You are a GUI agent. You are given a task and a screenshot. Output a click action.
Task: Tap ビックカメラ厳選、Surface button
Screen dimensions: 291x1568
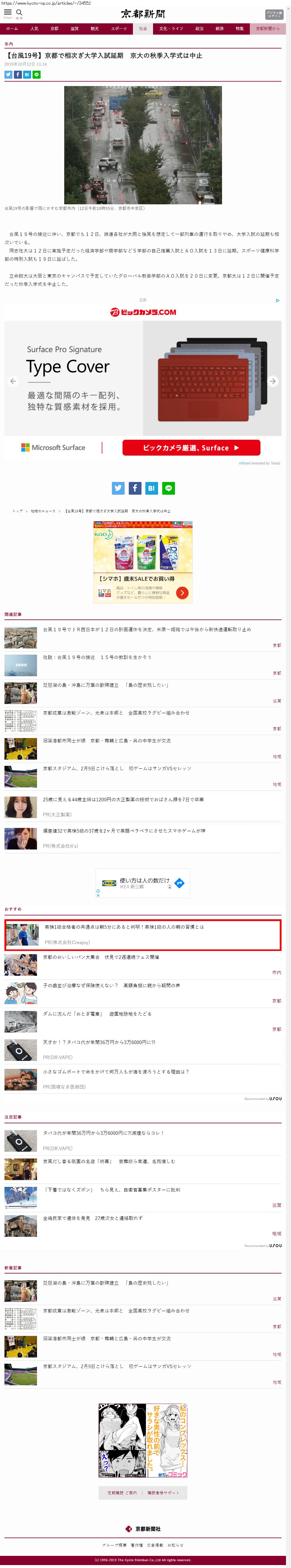point(191,447)
